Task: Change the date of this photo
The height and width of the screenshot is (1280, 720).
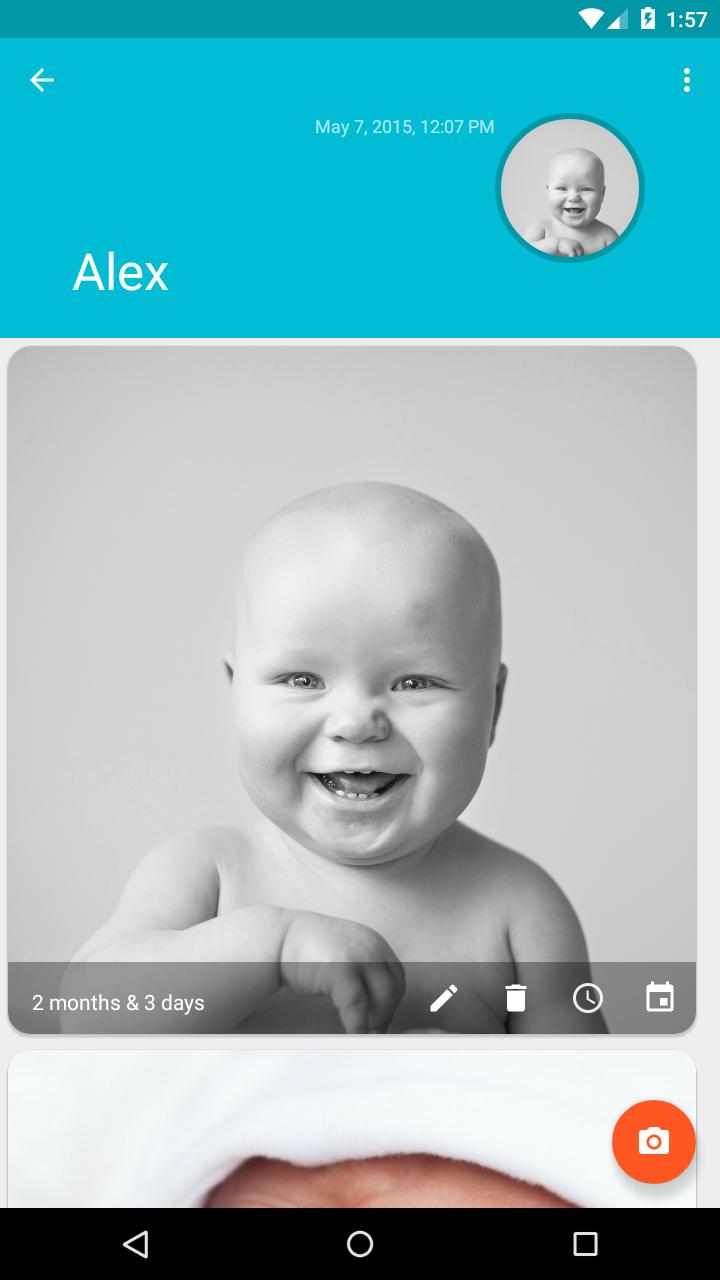Action: tap(660, 998)
